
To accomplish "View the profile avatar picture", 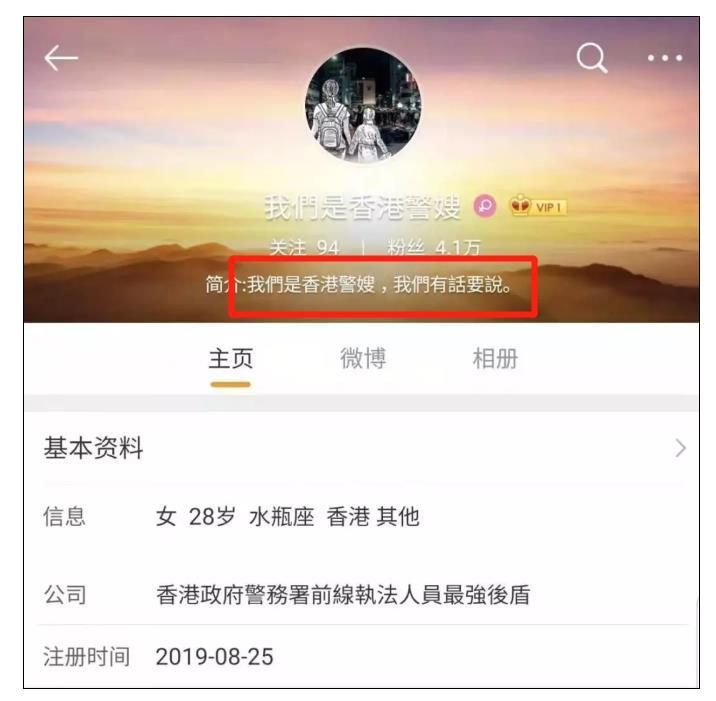I will click(x=362, y=105).
